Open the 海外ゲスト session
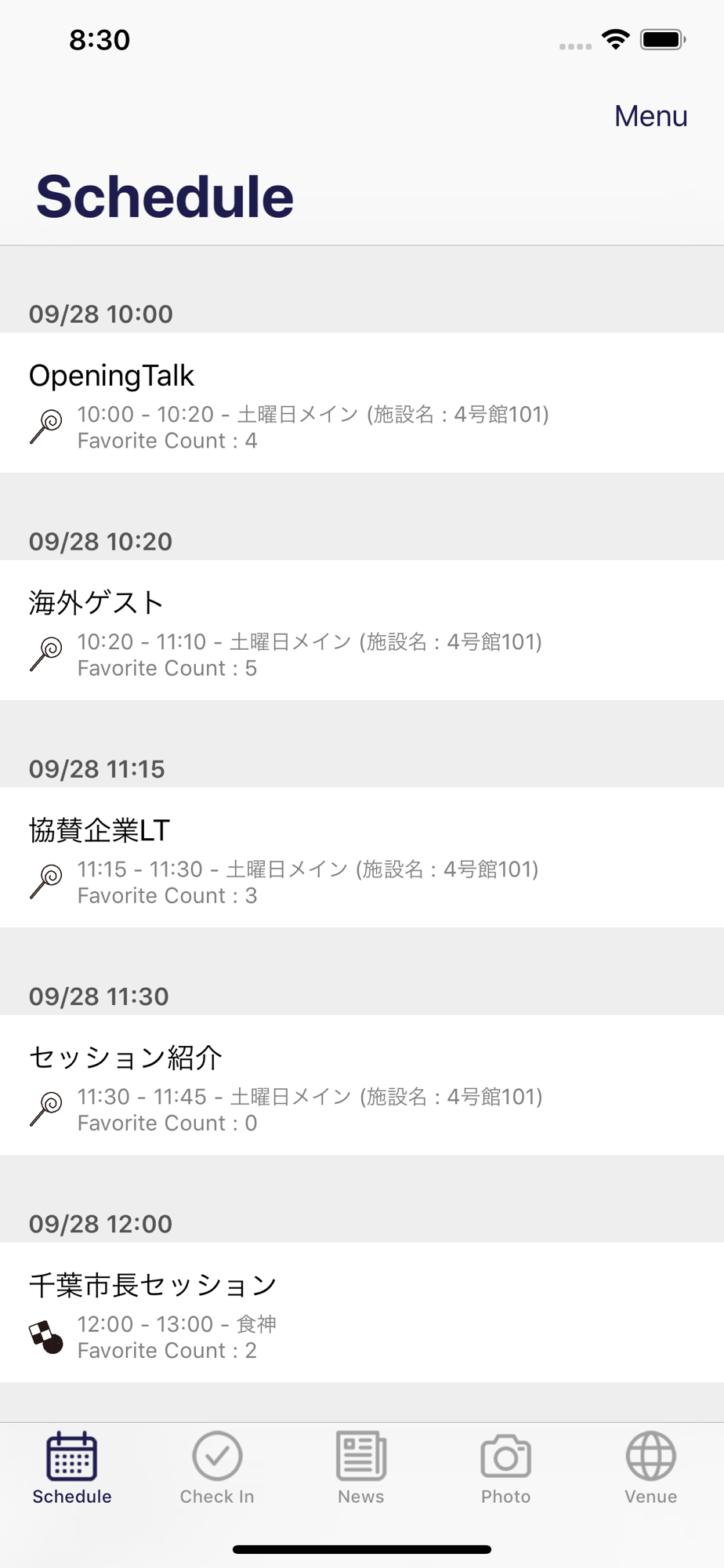The image size is (724, 1568). pos(362,630)
